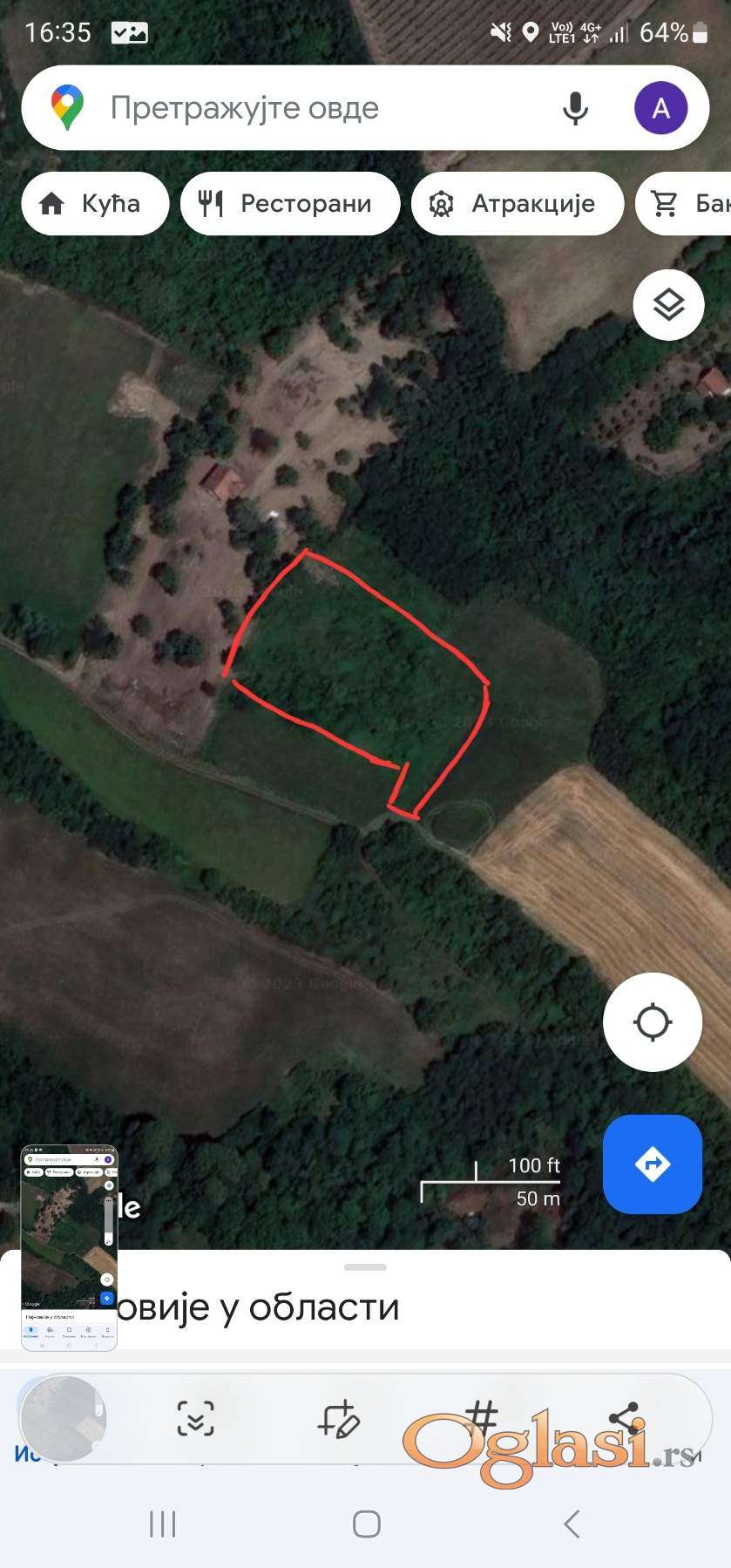Open the map layers button
Screen dimensions: 731x1568
tap(668, 305)
